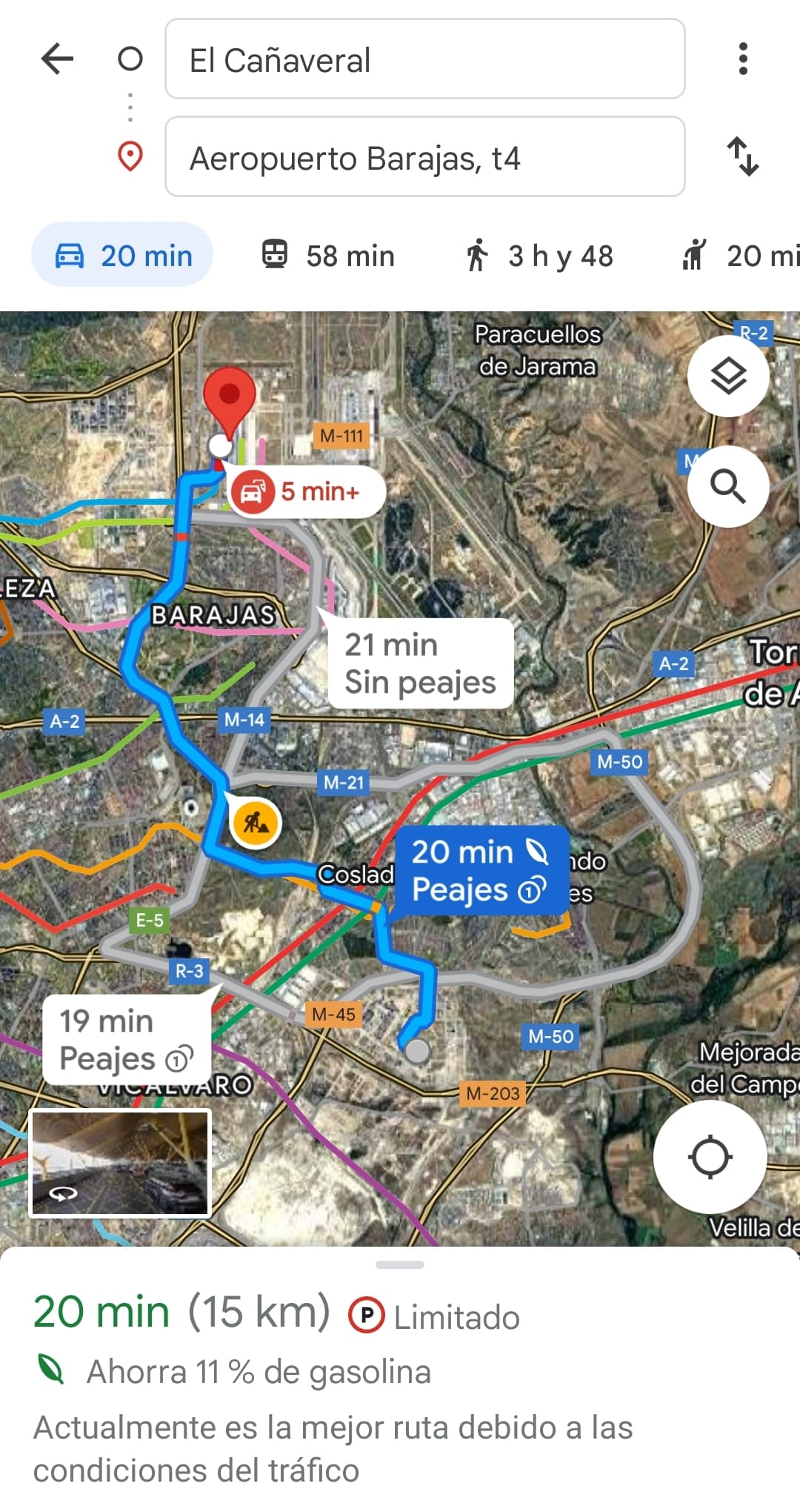Image resolution: width=800 pixels, height=1512 pixels.
Task: Select the 21 min Sin peajes route
Action: pyautogui.click(x=420, y=663)
